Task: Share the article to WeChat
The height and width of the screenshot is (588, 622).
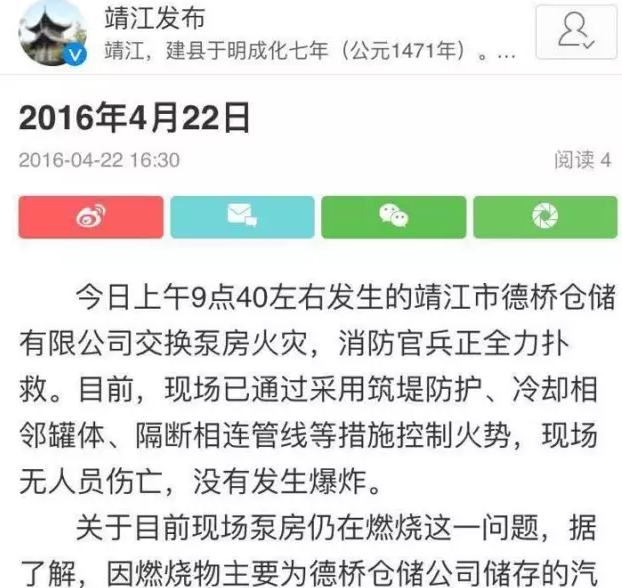Action: point(393,216)
